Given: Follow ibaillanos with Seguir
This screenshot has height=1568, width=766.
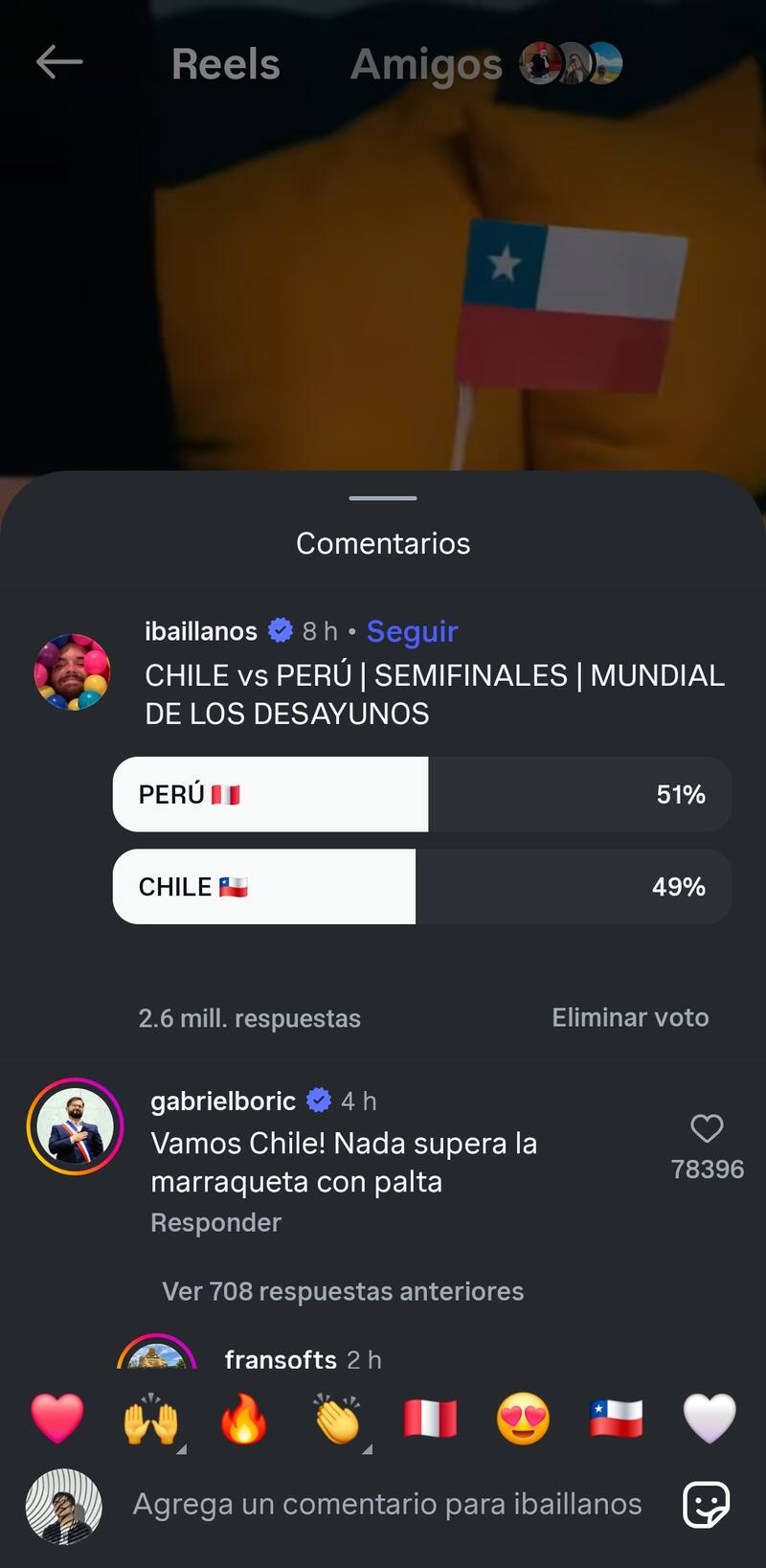Looking at the screenshot, I should pos(412,631).
